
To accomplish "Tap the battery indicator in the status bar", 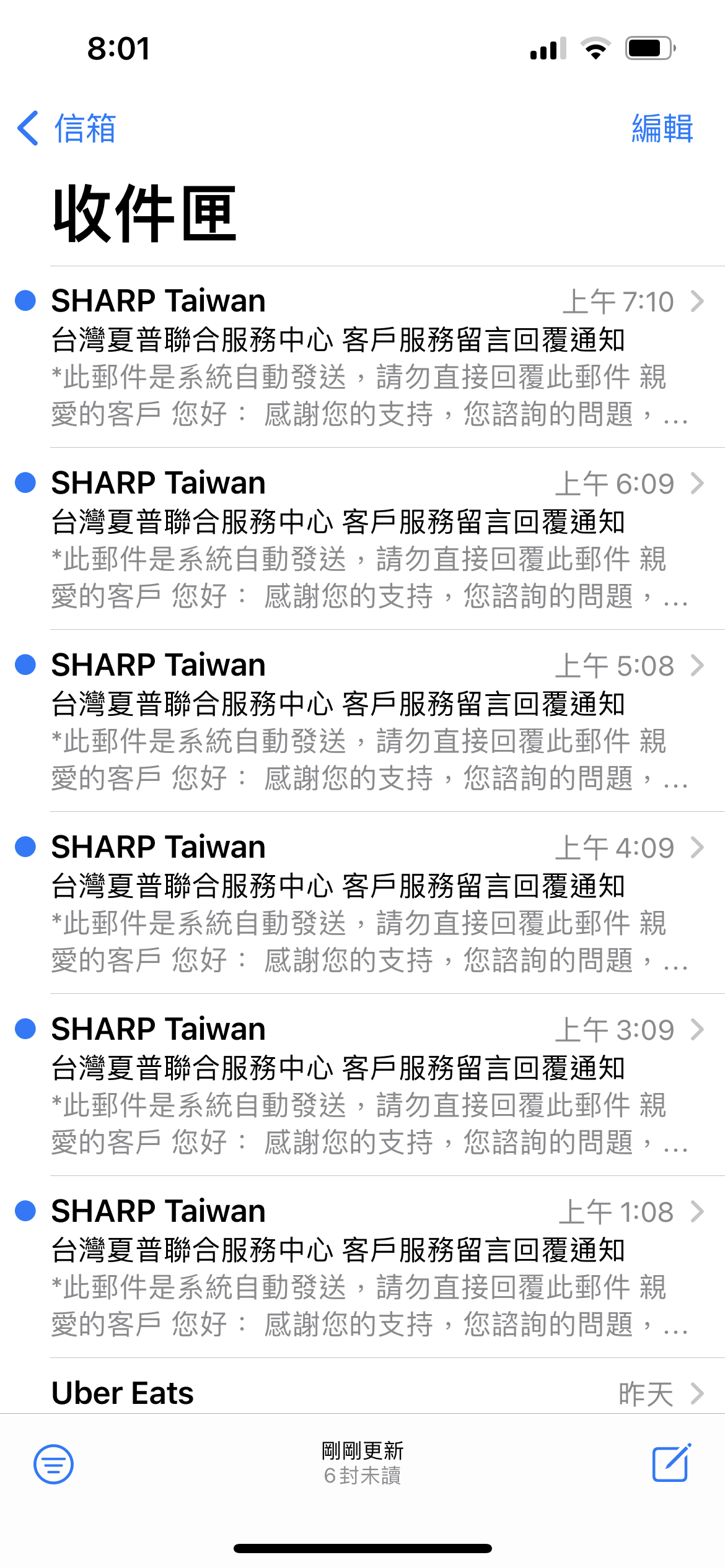I will click(649, 51).
